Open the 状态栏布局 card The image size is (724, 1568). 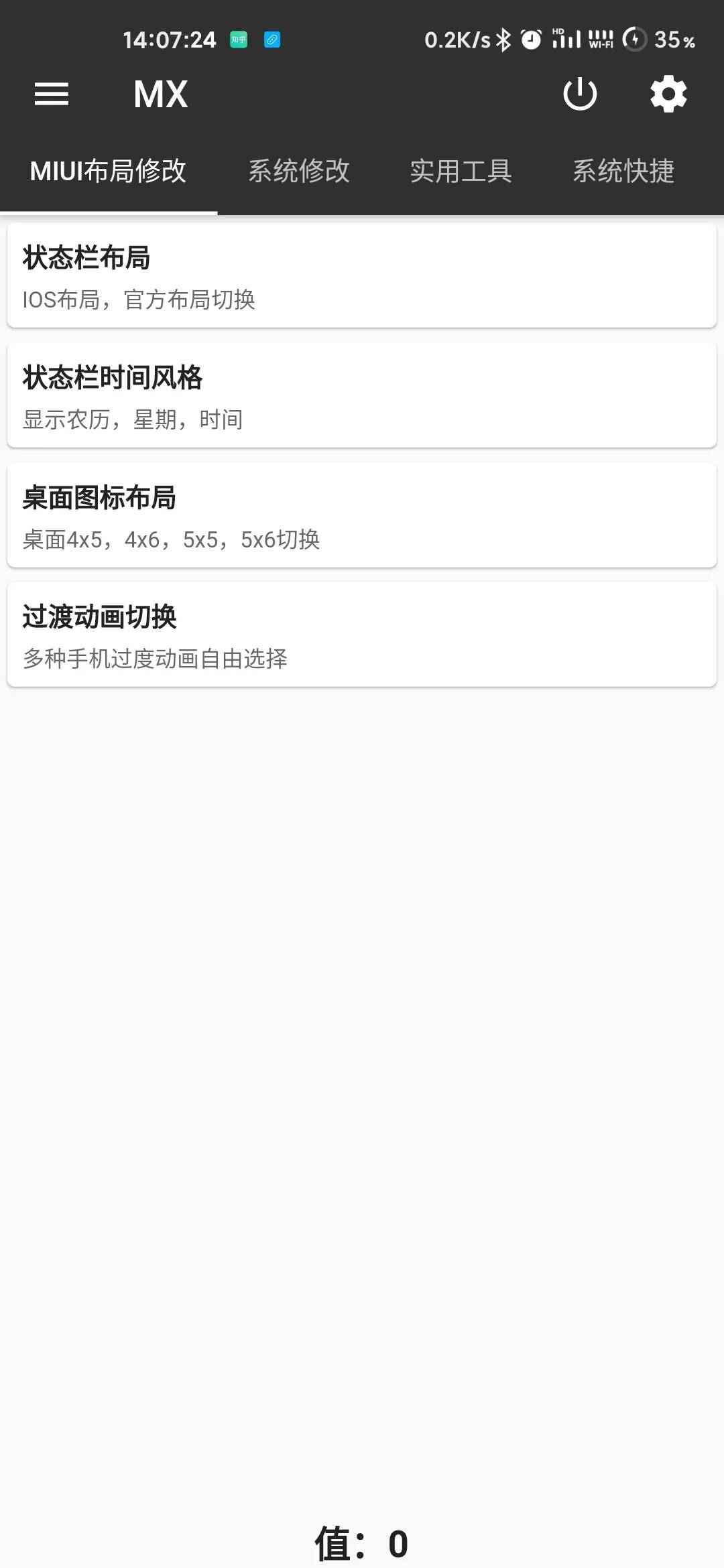(362, 276)
